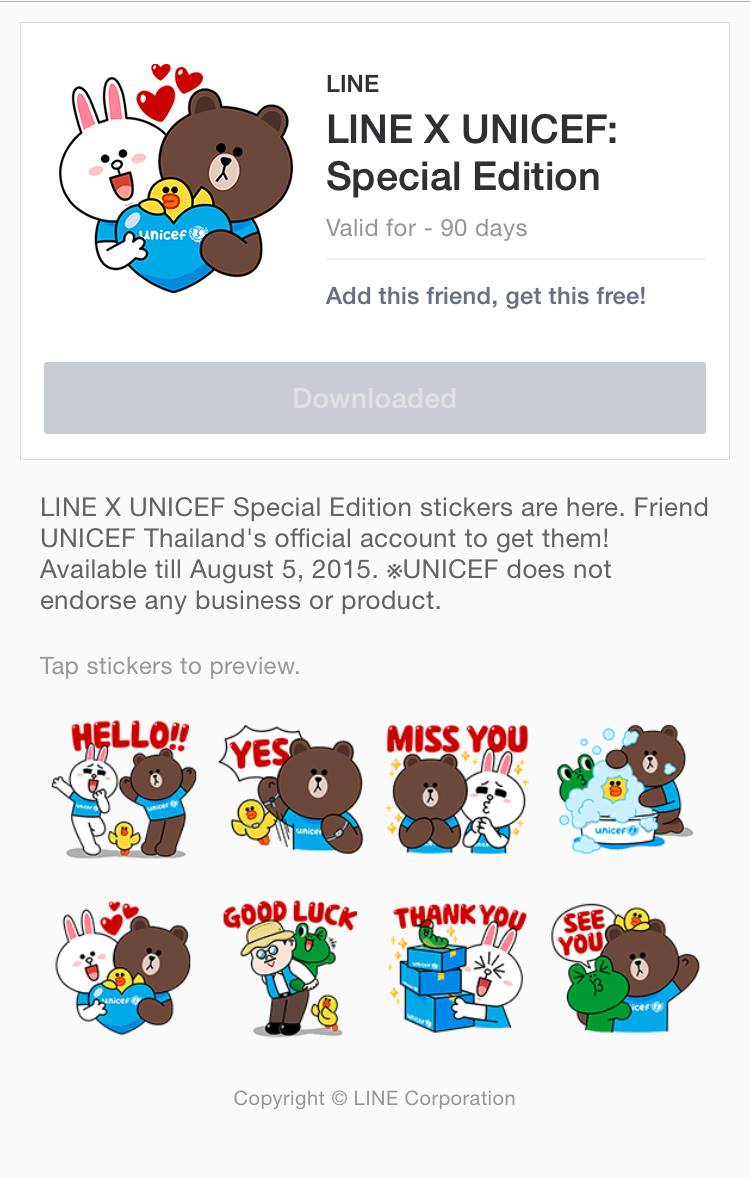Preview the SEE YOU sticker

(x=622, y=967)
